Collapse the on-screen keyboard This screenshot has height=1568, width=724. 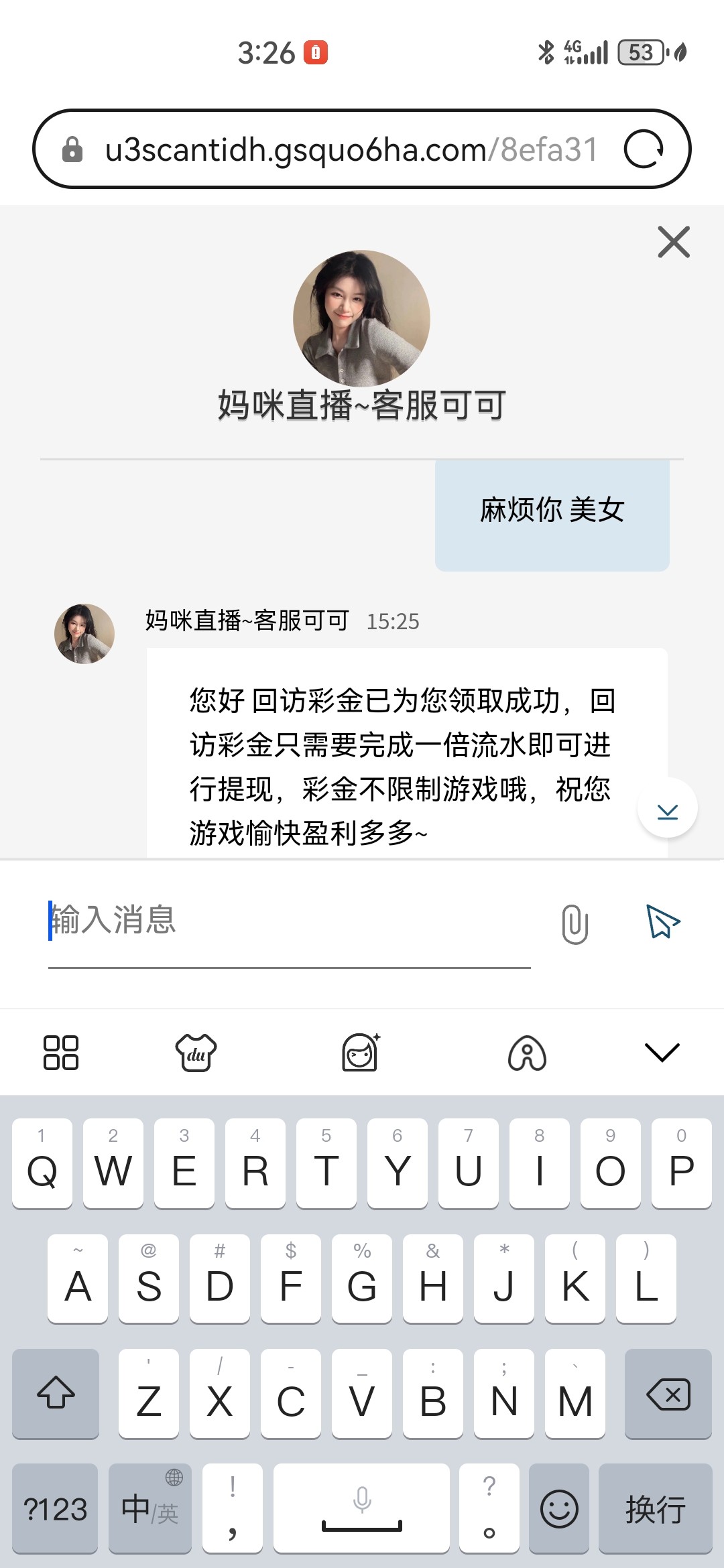(x=662, y=1053)
